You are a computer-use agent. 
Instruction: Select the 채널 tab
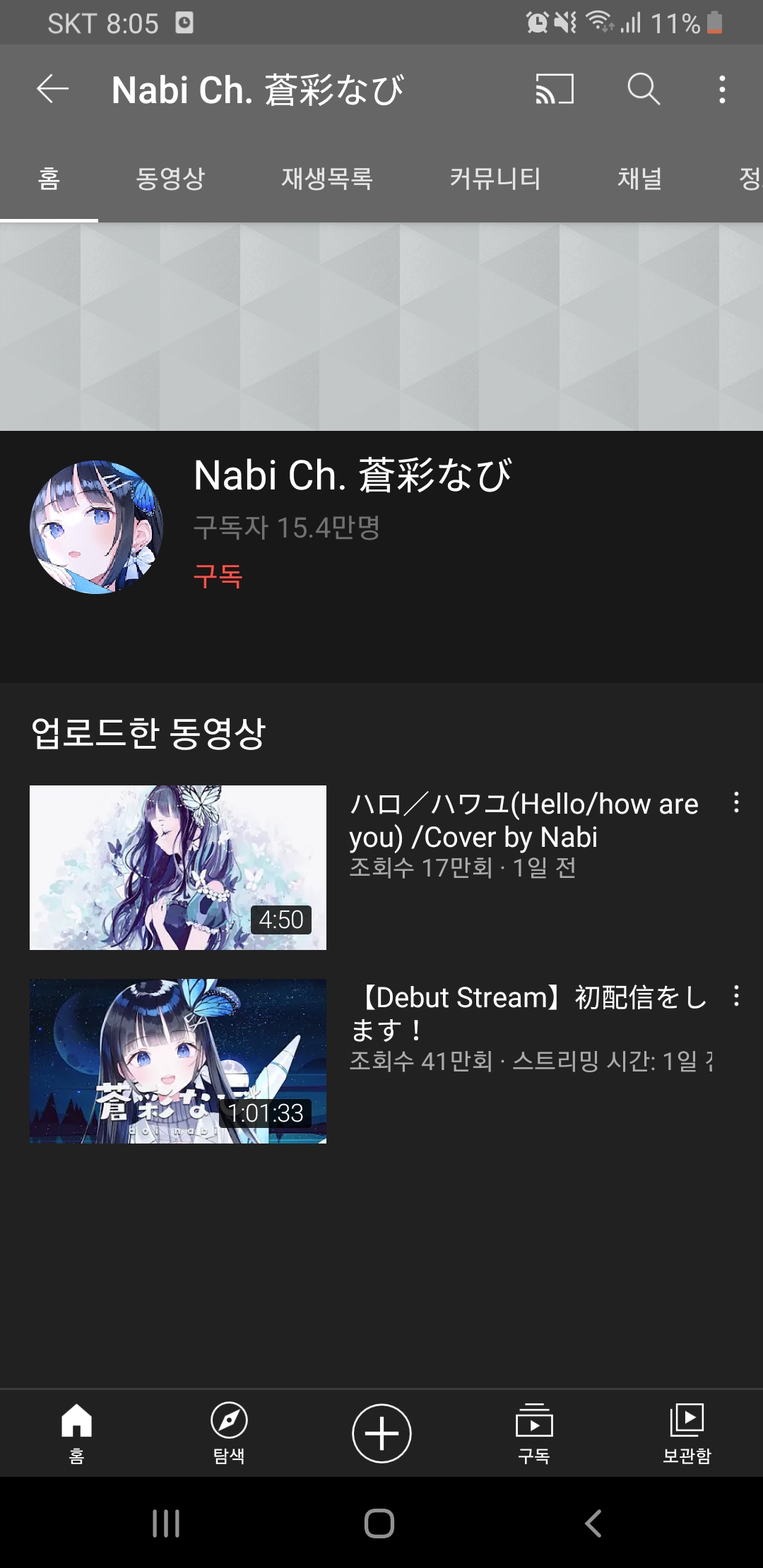(x=639, y=178)
